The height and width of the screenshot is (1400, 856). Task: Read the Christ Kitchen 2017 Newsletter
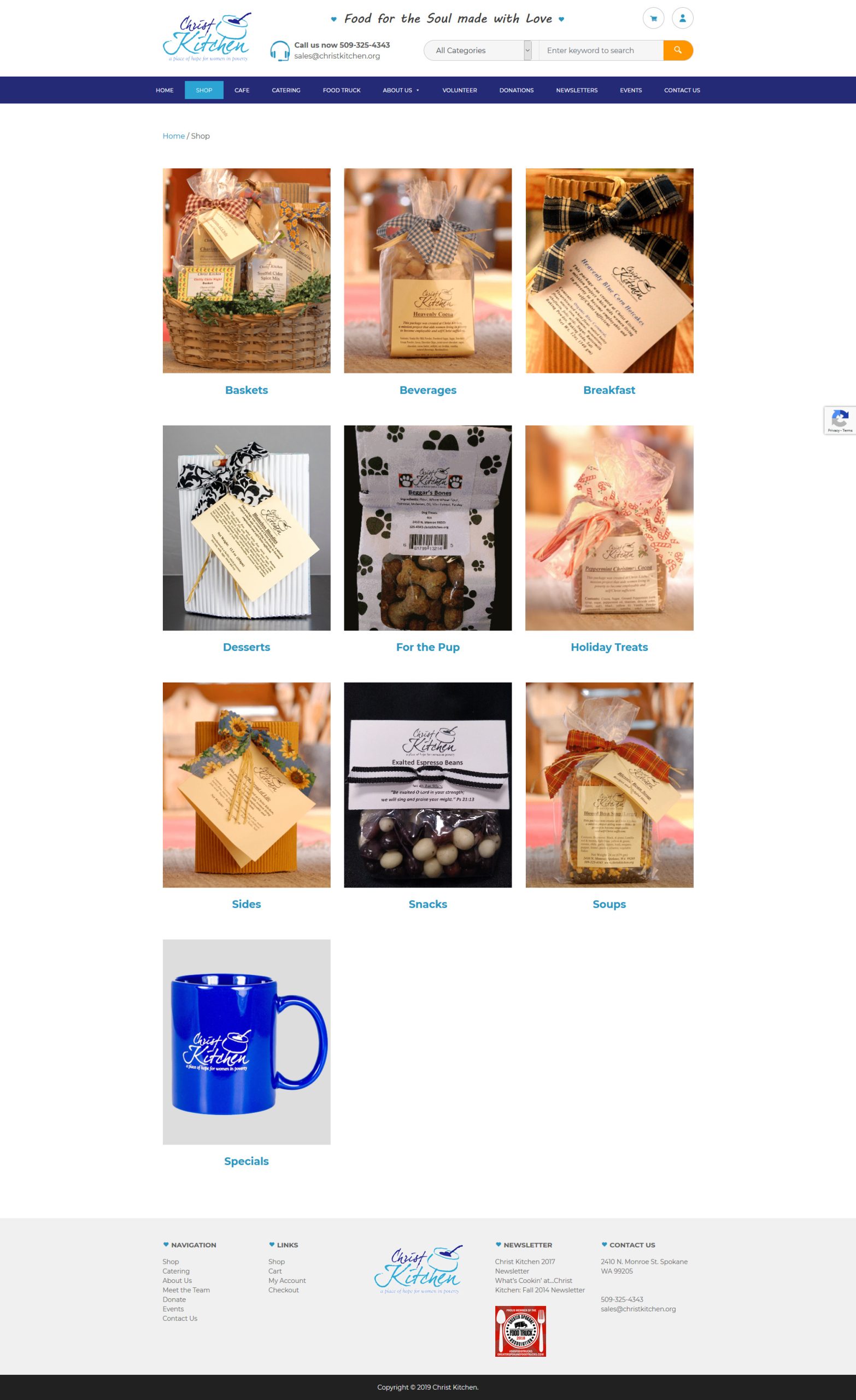point(525,1266)
